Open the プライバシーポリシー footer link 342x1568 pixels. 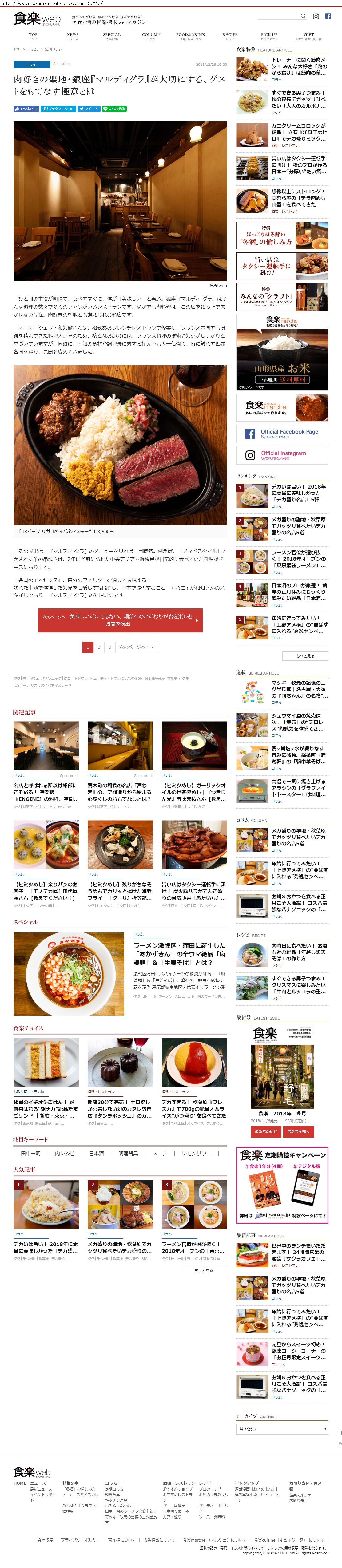pyautogui.click(x=80, y=1540)
